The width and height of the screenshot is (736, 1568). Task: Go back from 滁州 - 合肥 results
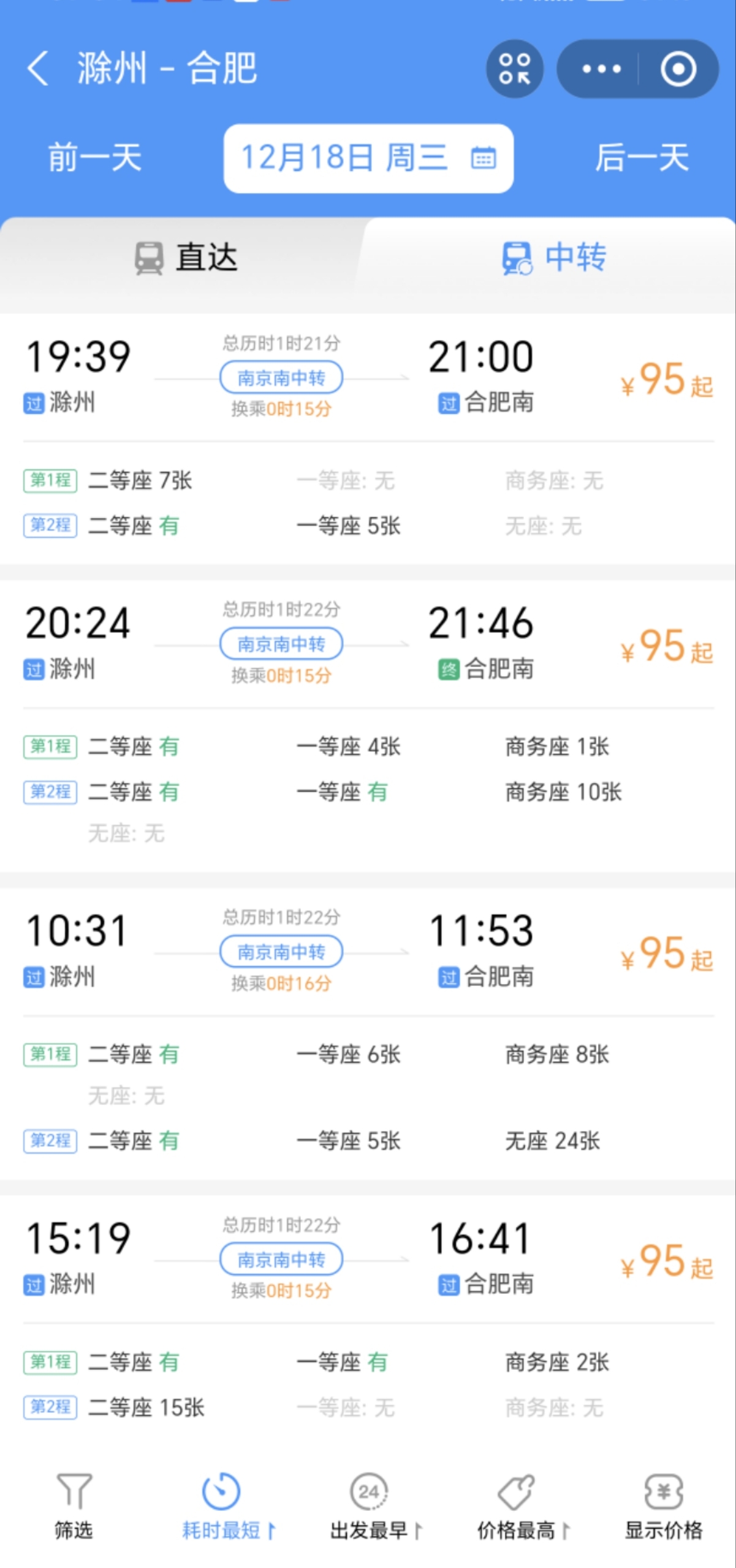pos(37,68)
